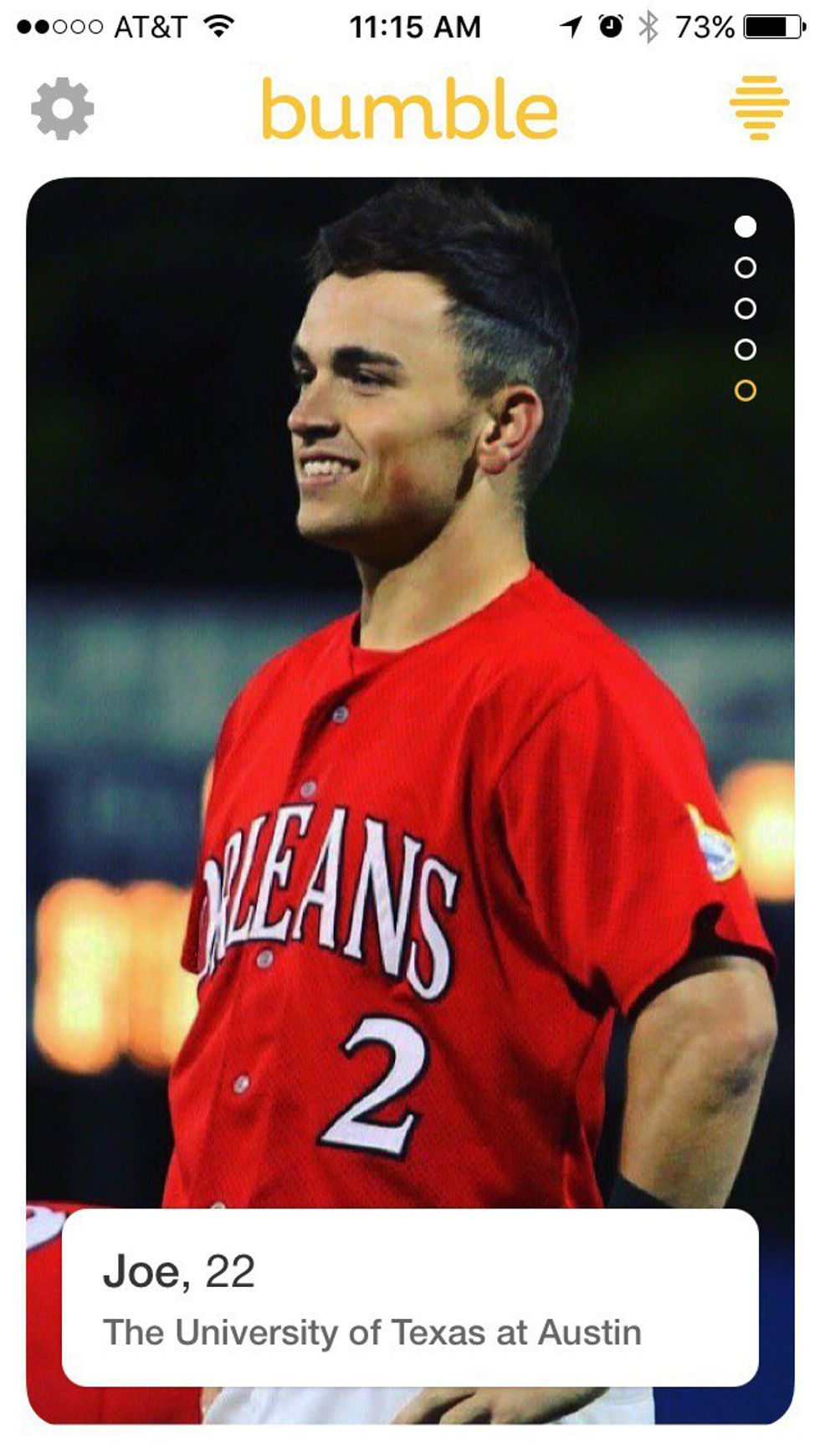
Task: Open the beehive connections icon
Action: pyautogui.click(x=758, y=107)
